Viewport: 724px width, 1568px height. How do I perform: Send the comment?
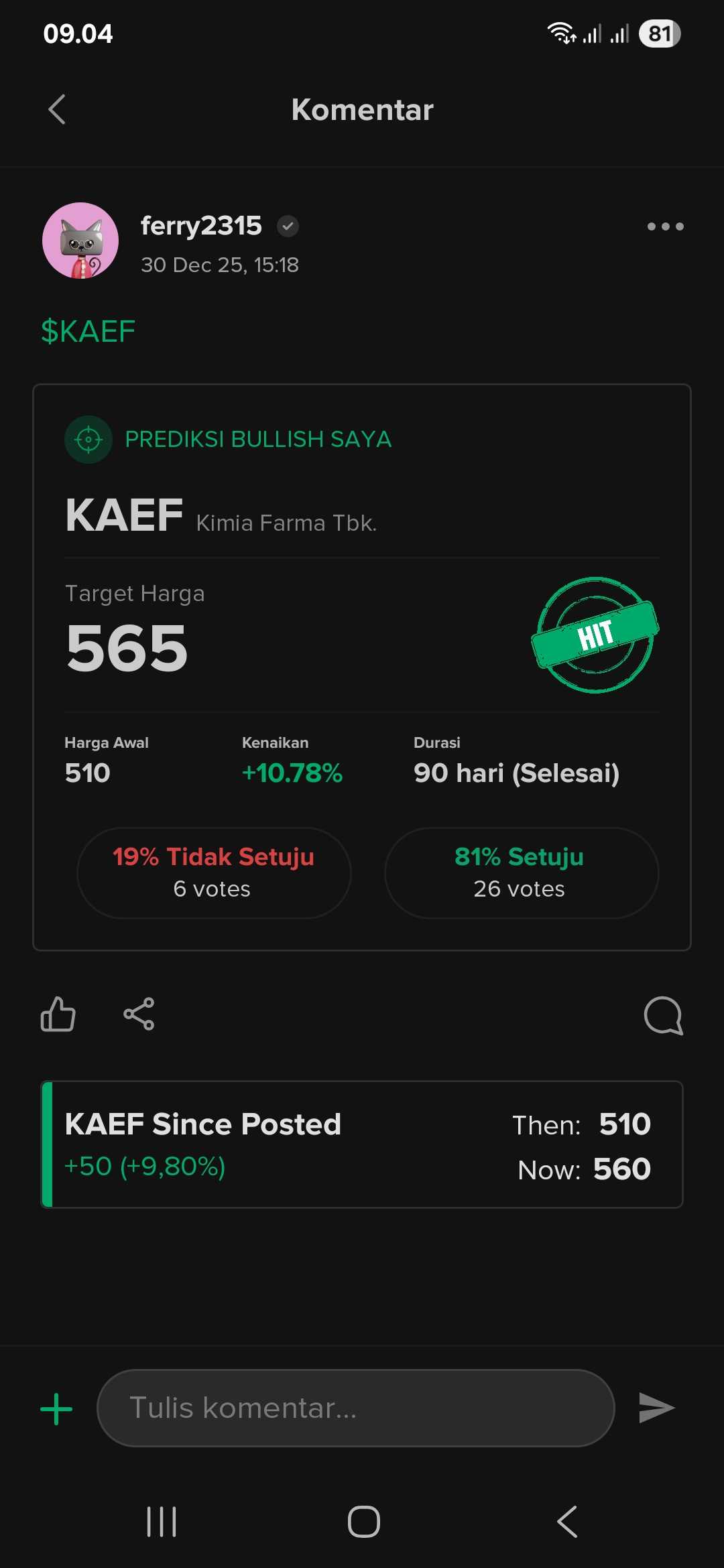[x=656, y=1407]
